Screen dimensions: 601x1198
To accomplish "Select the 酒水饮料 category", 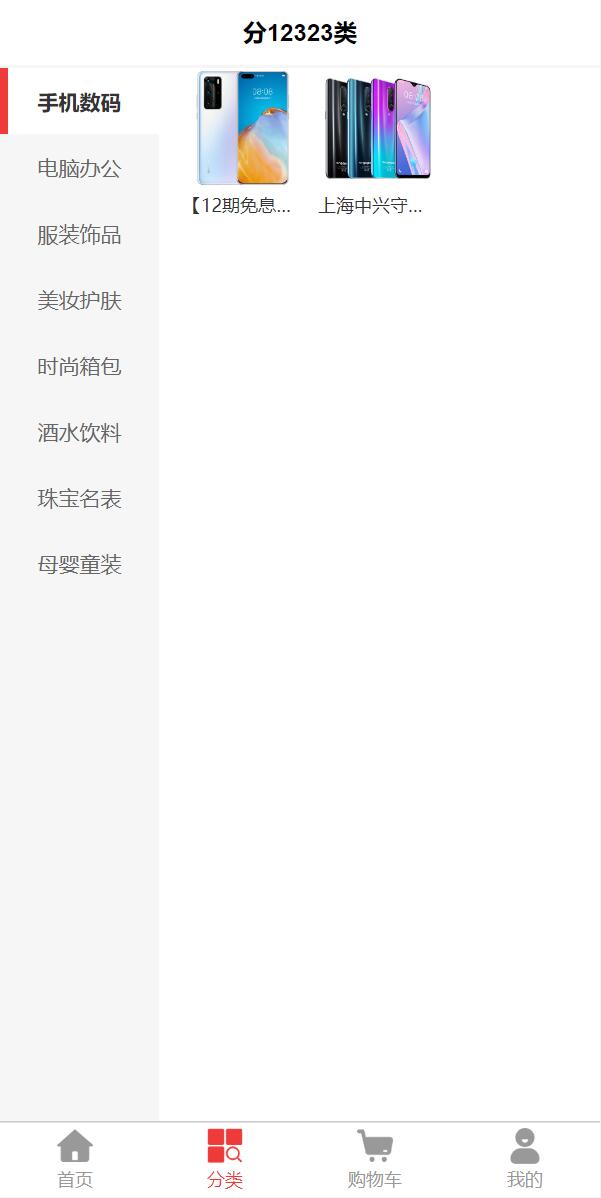I will 79,432.
